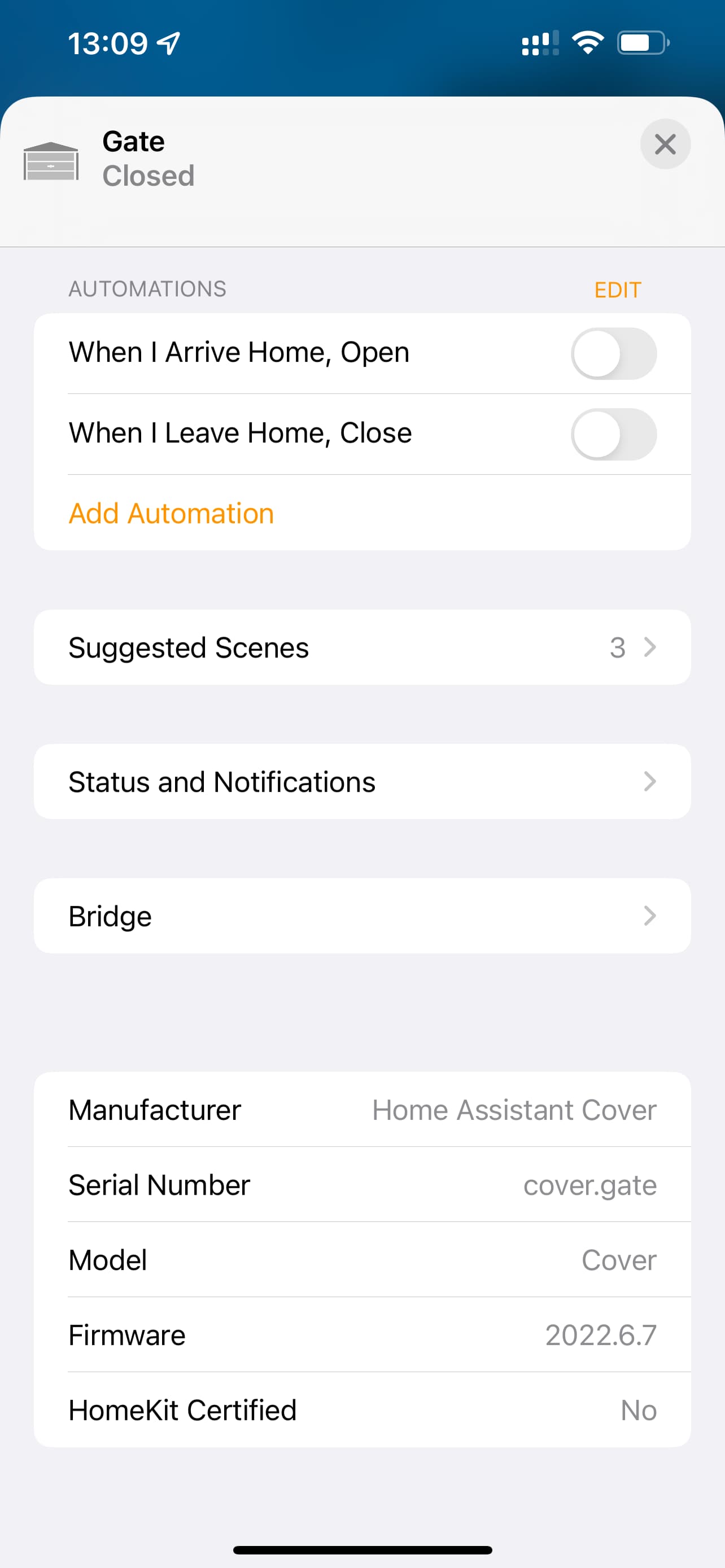725x1568 pixels.
Task: Open Status and Notifications
Action: coord(362,782)
